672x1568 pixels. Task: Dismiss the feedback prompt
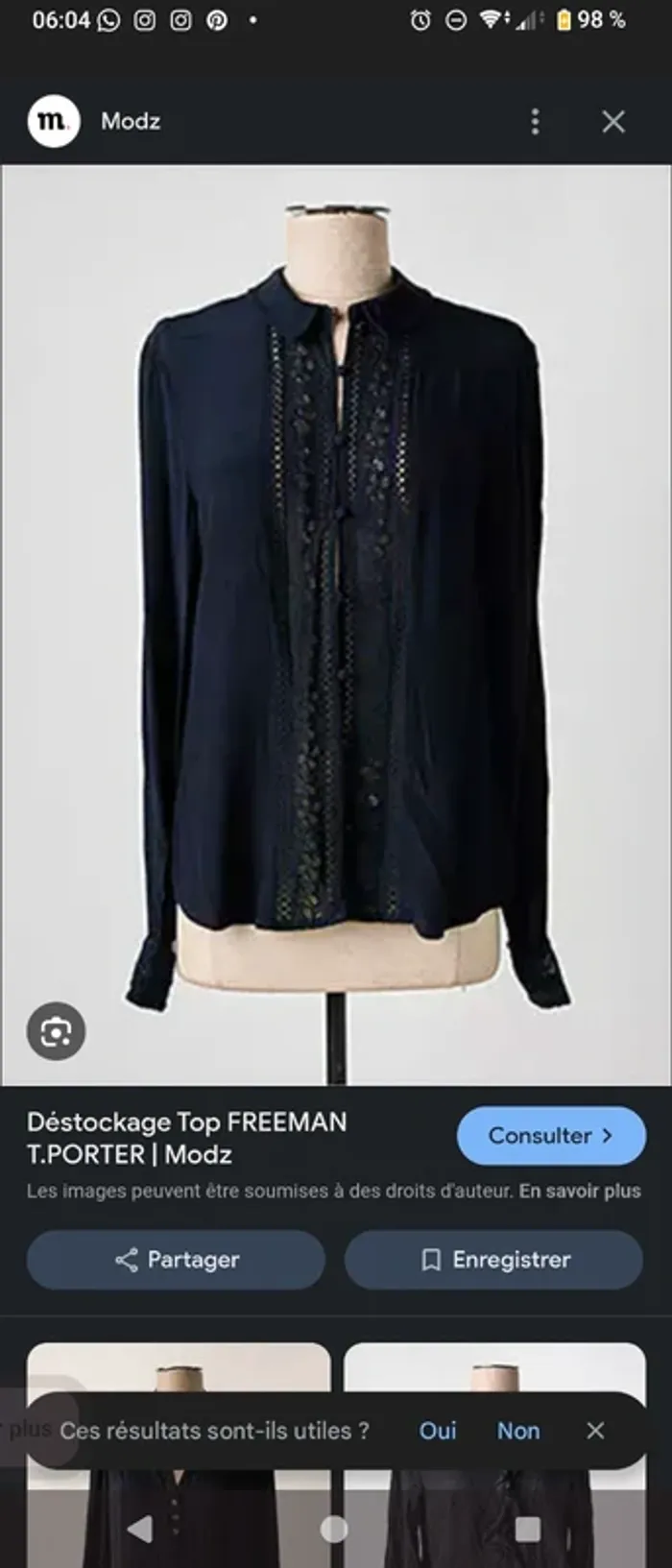[x=595, y=1431]
